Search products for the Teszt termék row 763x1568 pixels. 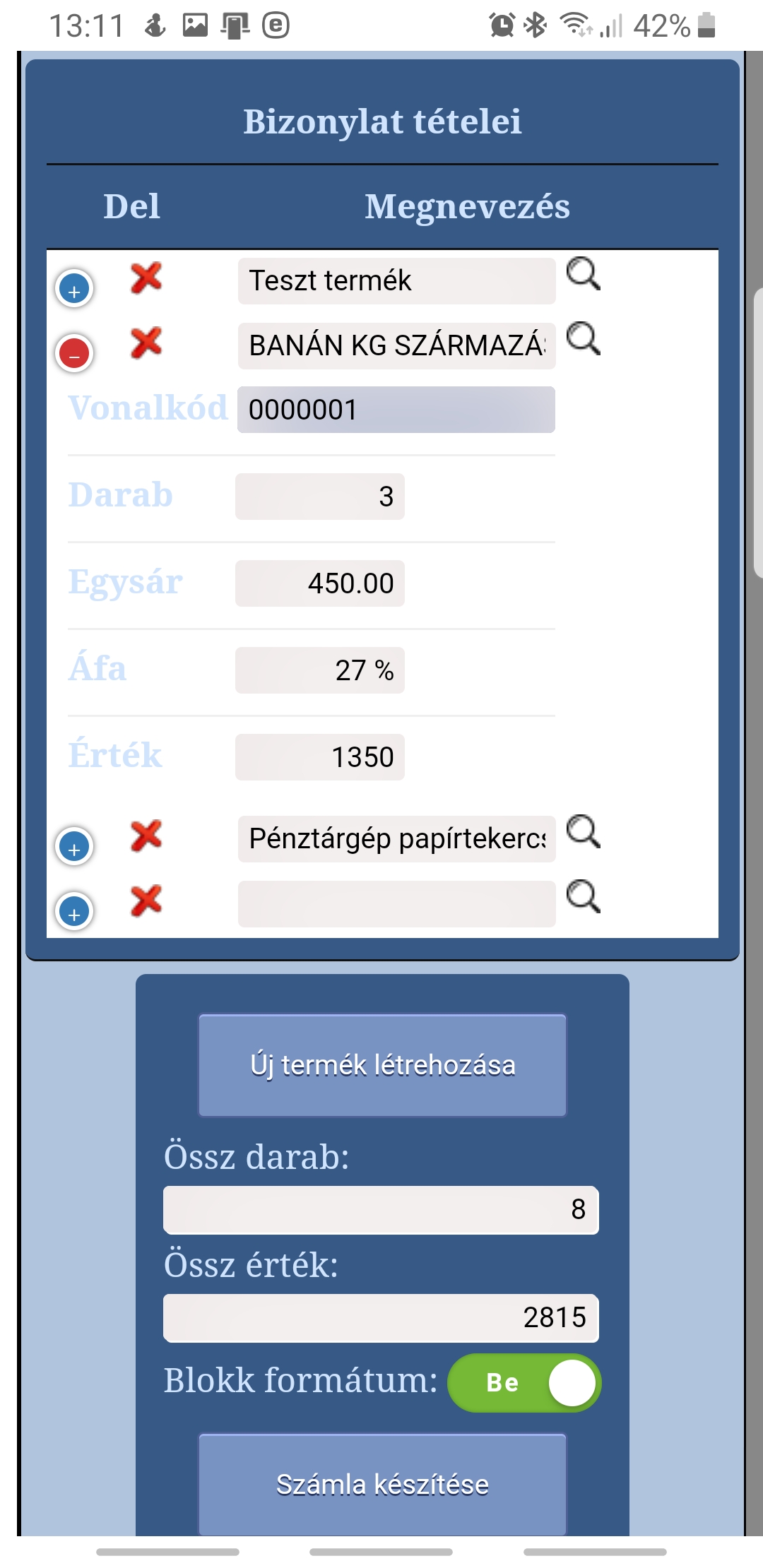click(584, 275)
